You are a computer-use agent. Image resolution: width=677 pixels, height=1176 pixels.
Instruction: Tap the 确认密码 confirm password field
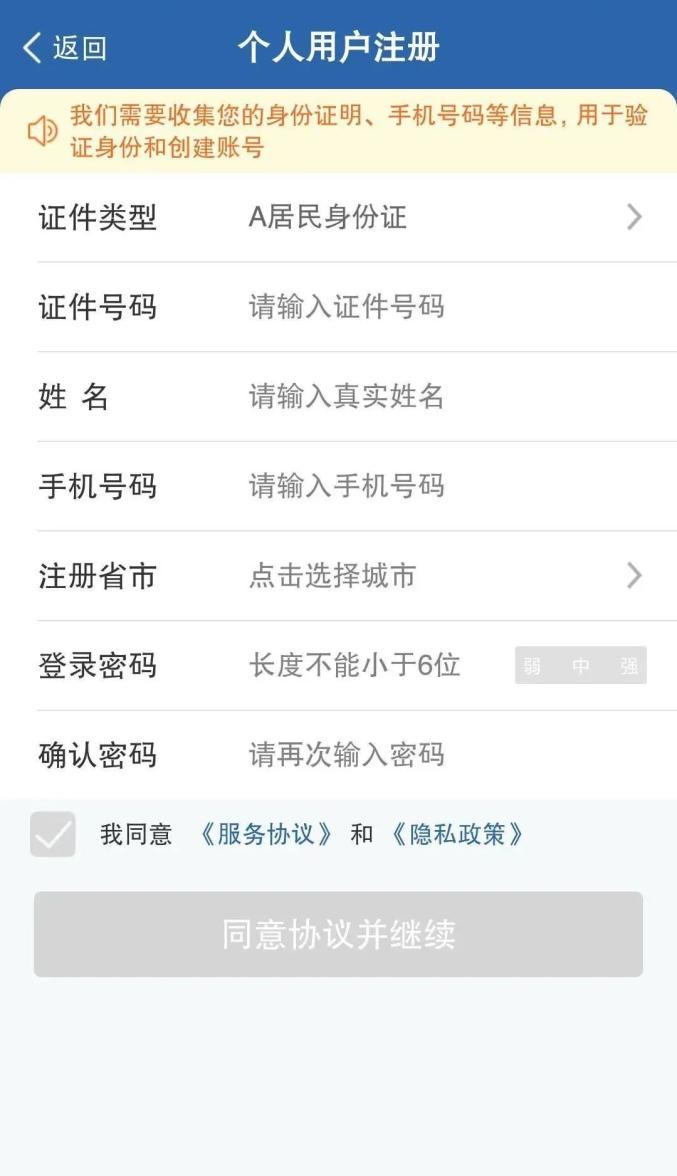tap(440, 754)
